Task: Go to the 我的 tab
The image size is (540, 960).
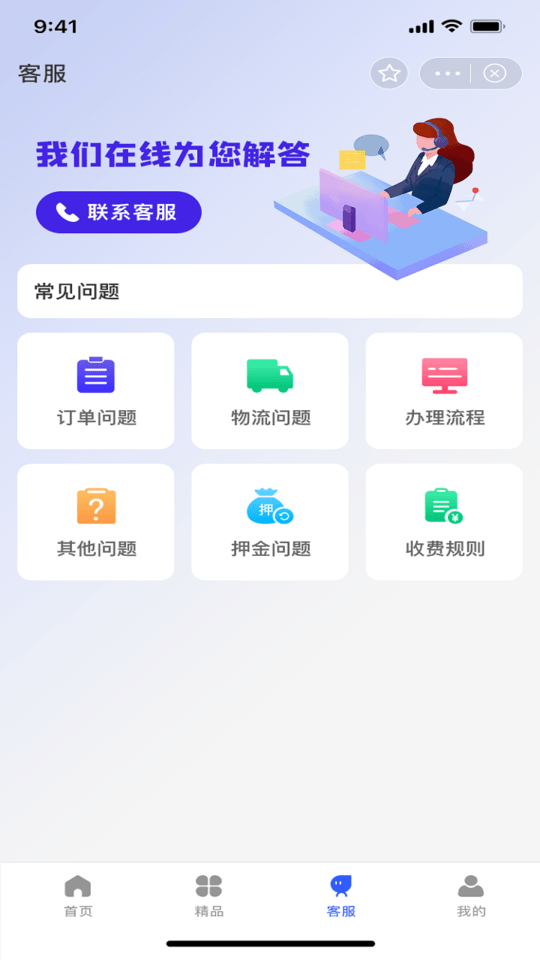Action: (x=471, y=896)
